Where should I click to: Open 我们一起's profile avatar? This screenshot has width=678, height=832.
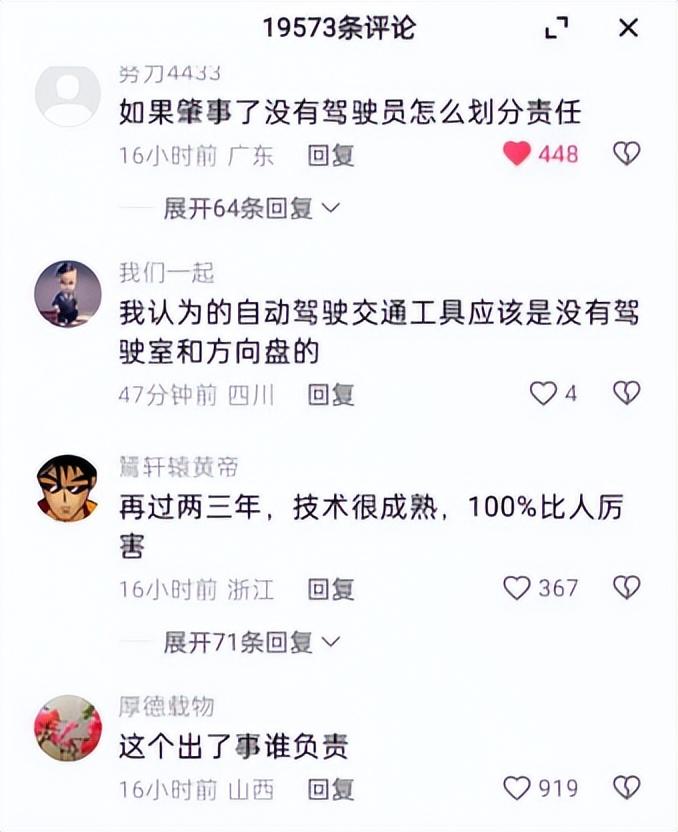(x=68, y=294)
